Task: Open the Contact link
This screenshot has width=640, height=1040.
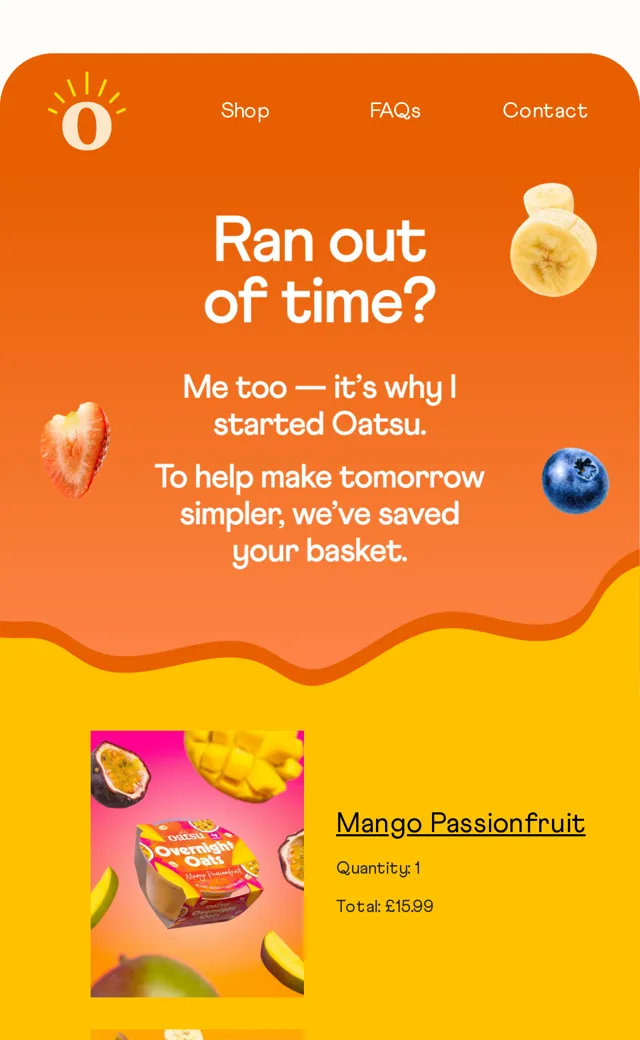Action: point(544,110)
